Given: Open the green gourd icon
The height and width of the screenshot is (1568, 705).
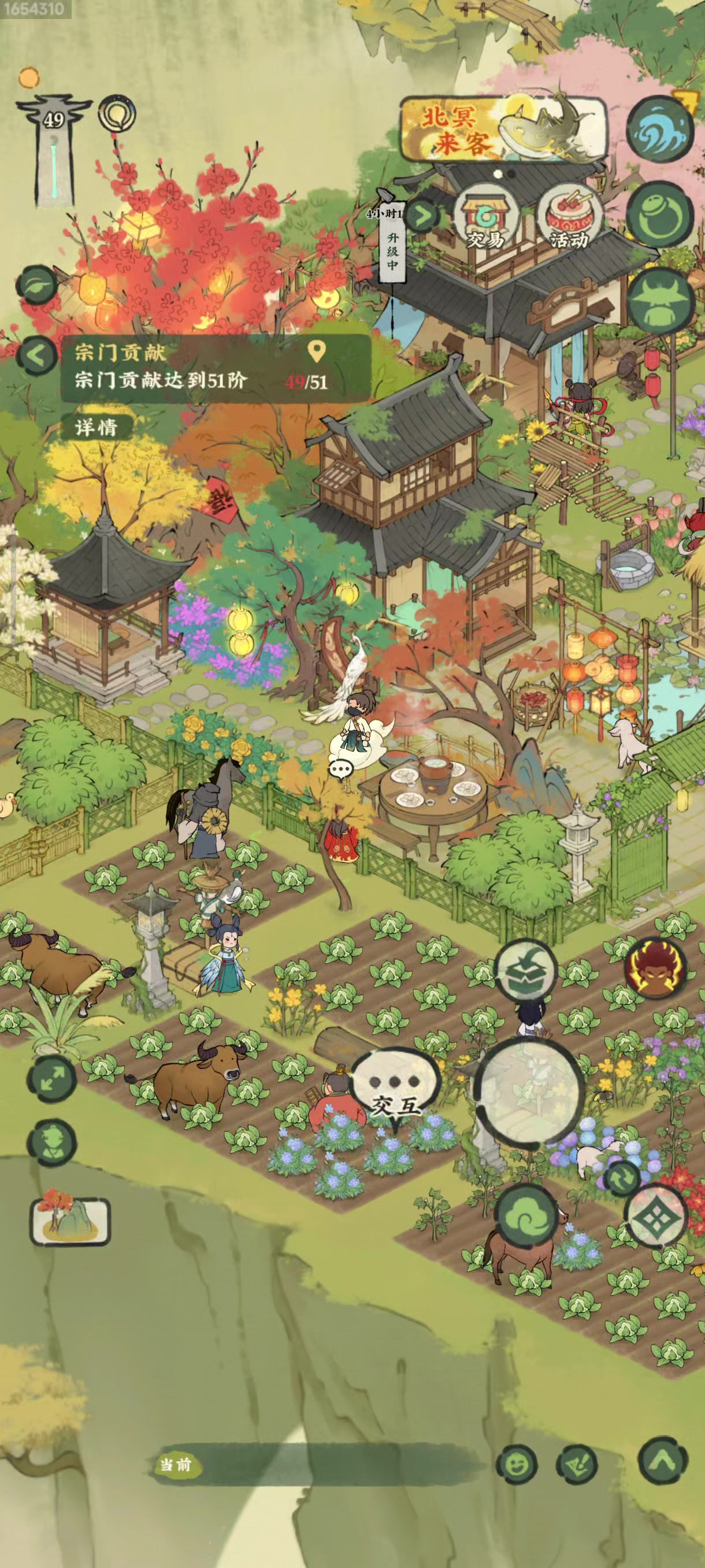Looking at the screenshot, I should pos(660,215).
